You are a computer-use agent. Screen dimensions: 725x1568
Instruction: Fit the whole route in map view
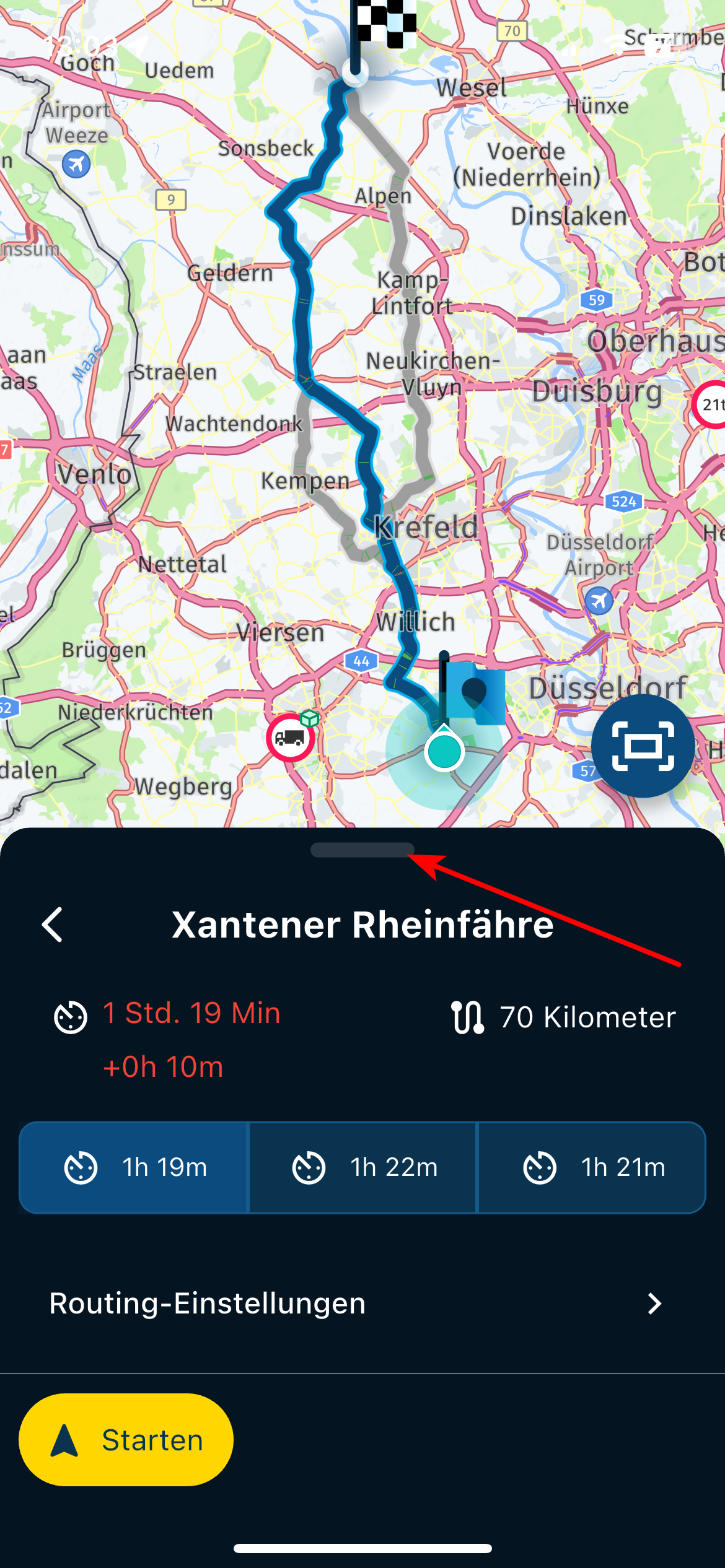click(643, 746)
